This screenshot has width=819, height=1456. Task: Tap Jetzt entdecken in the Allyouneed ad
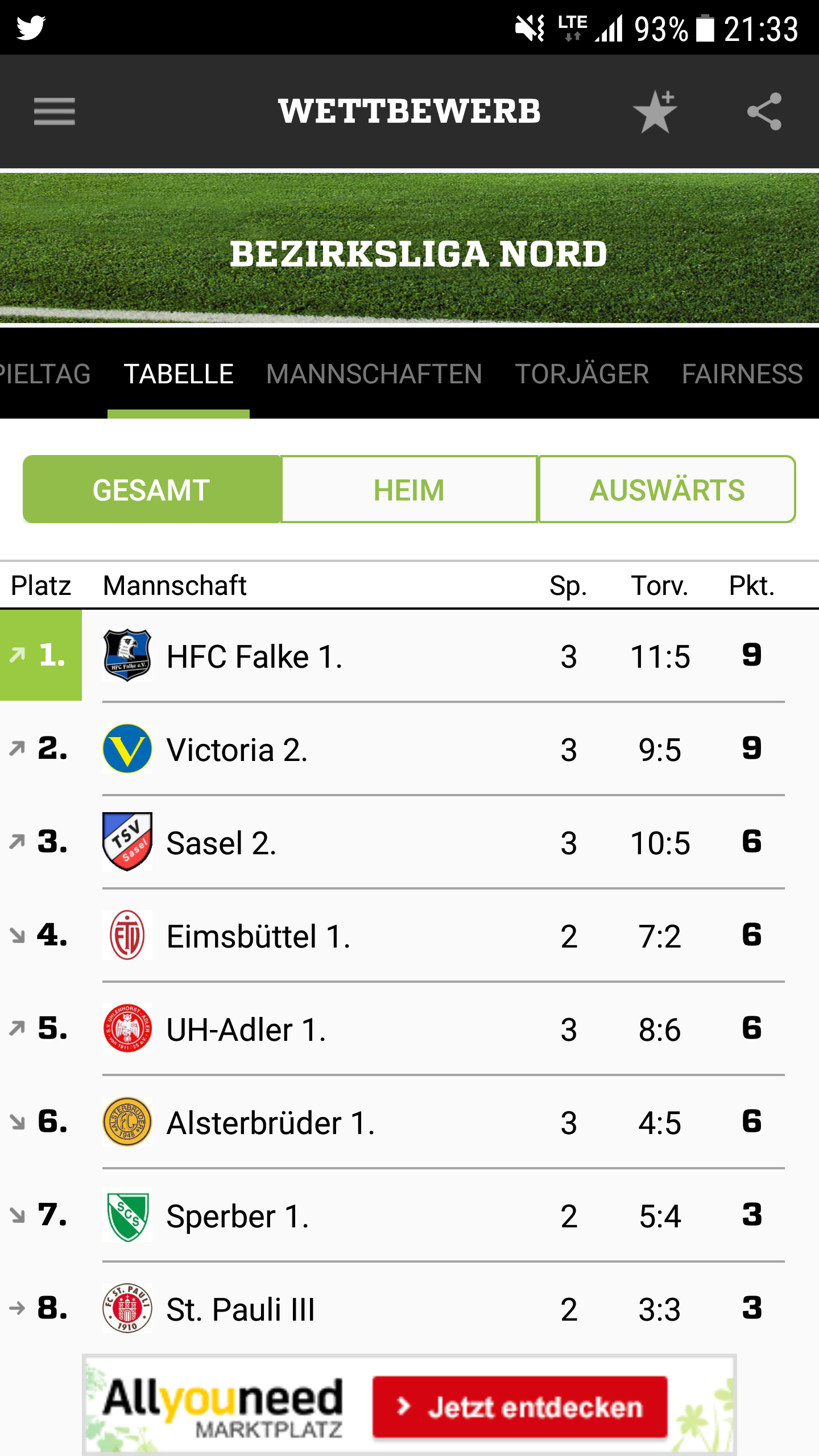tap(519, 1407)
